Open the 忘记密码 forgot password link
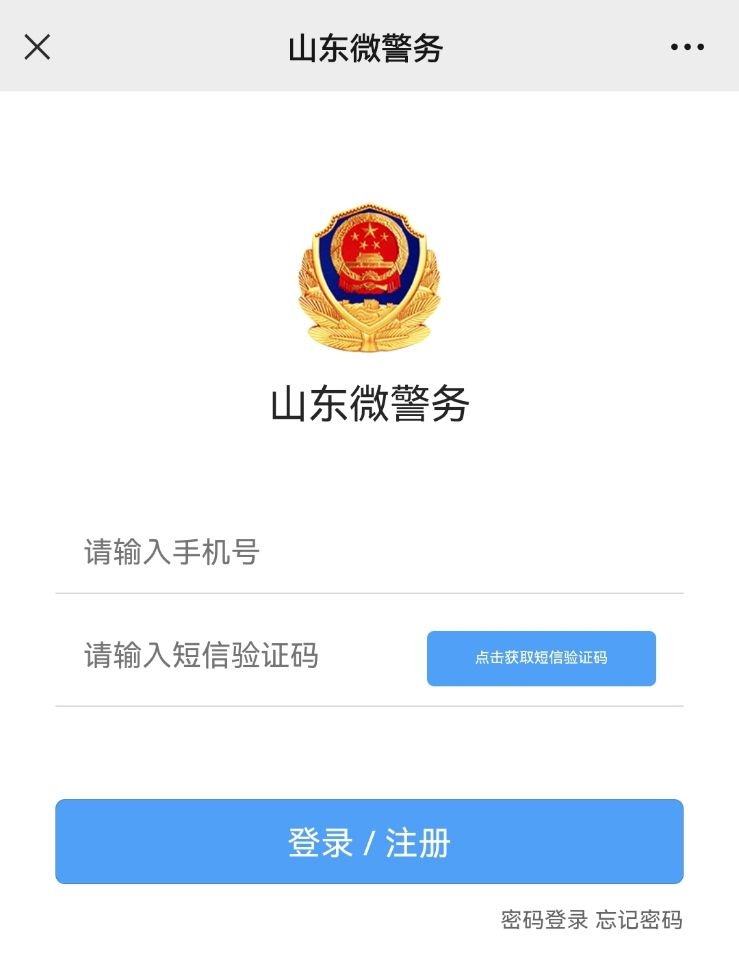Screen dimensions: 739x960 coord(639,920)
